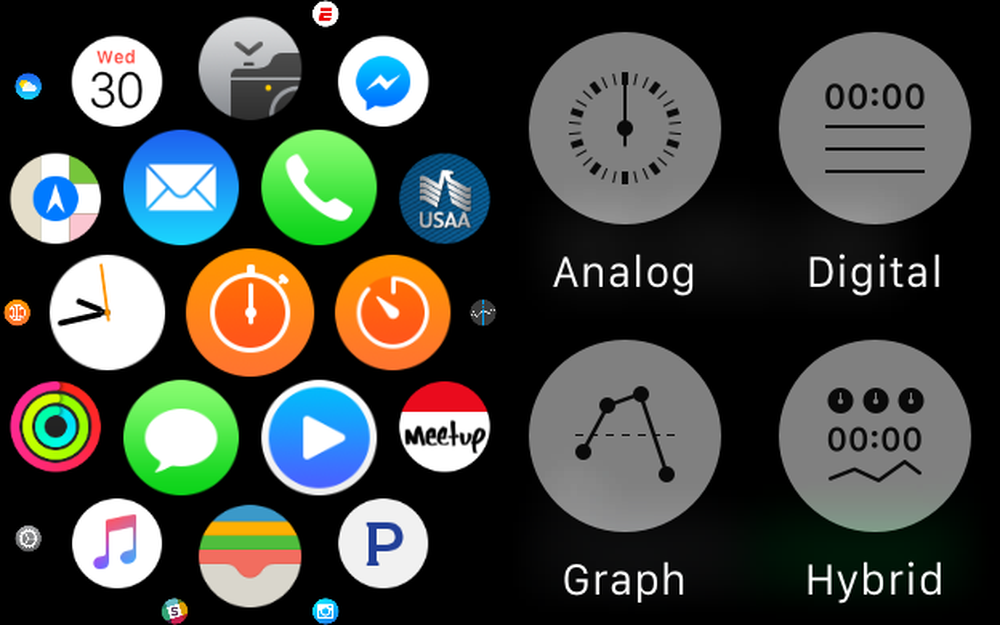Open the Activity rings app
1000x625 pixels.
click(x=55, y=426)
